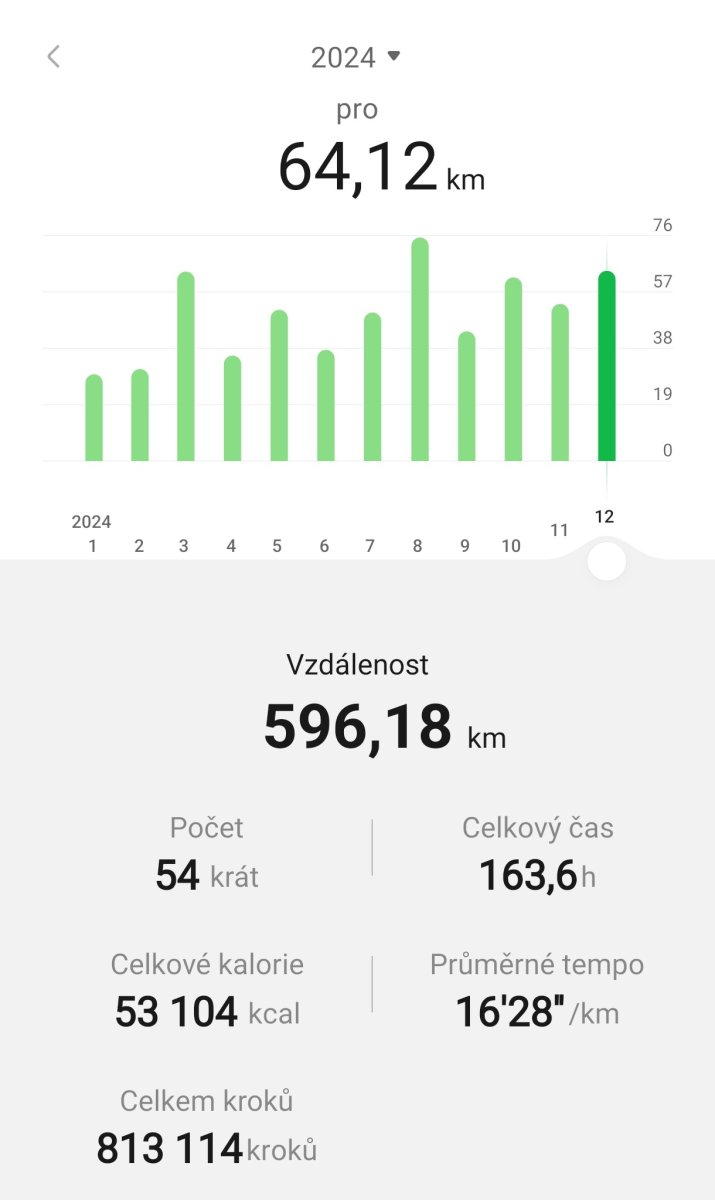Image resolution: width=715 pixels, height=1200 pixels.
Task: Select the month 11 bar in chart
Action: (560, 383)
